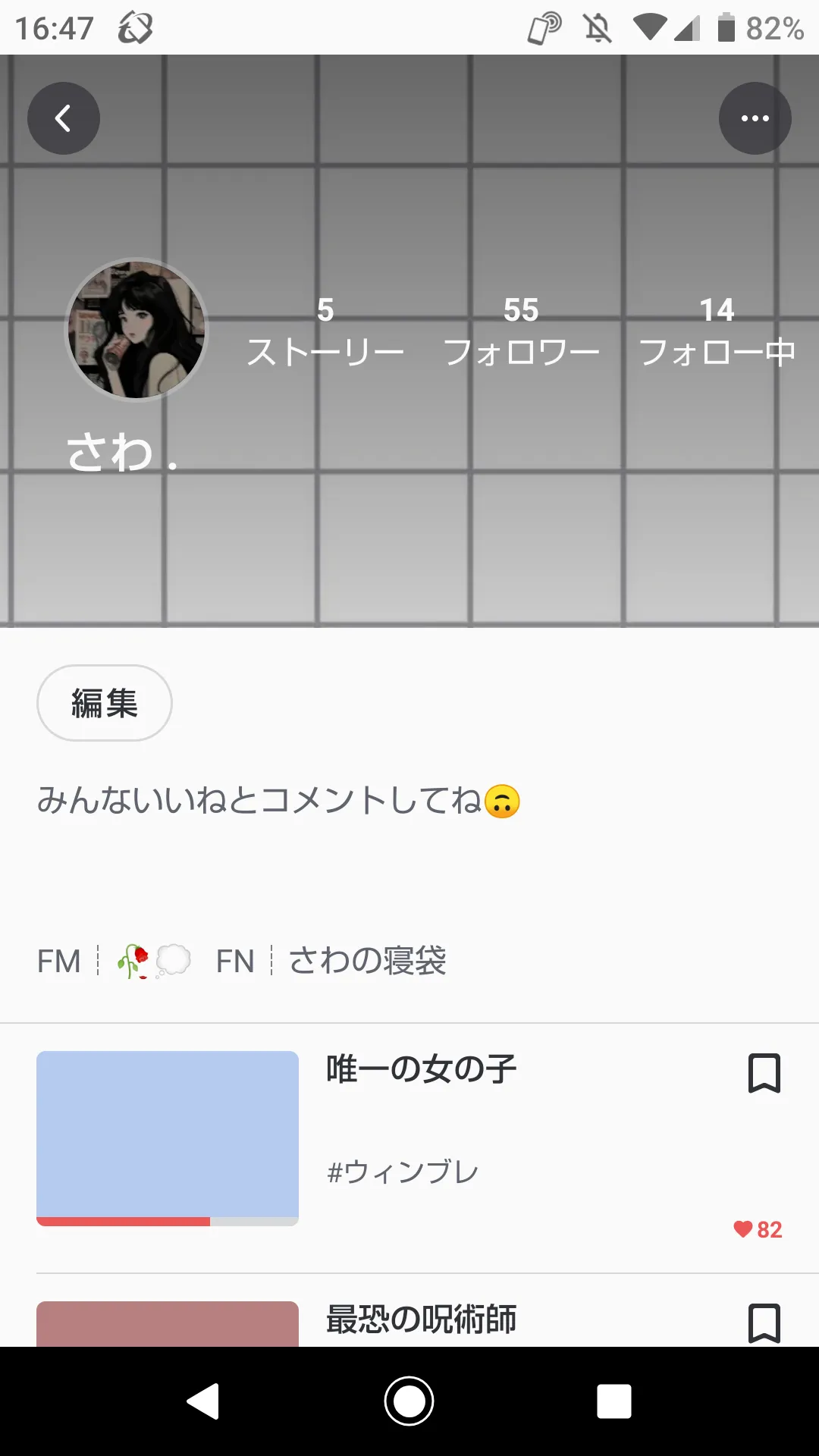Image resolution: width=819 pixels, height=1456 pixels.
Task: Bookmark the story 唯一の女の子
Action: tap(764, 1073)
